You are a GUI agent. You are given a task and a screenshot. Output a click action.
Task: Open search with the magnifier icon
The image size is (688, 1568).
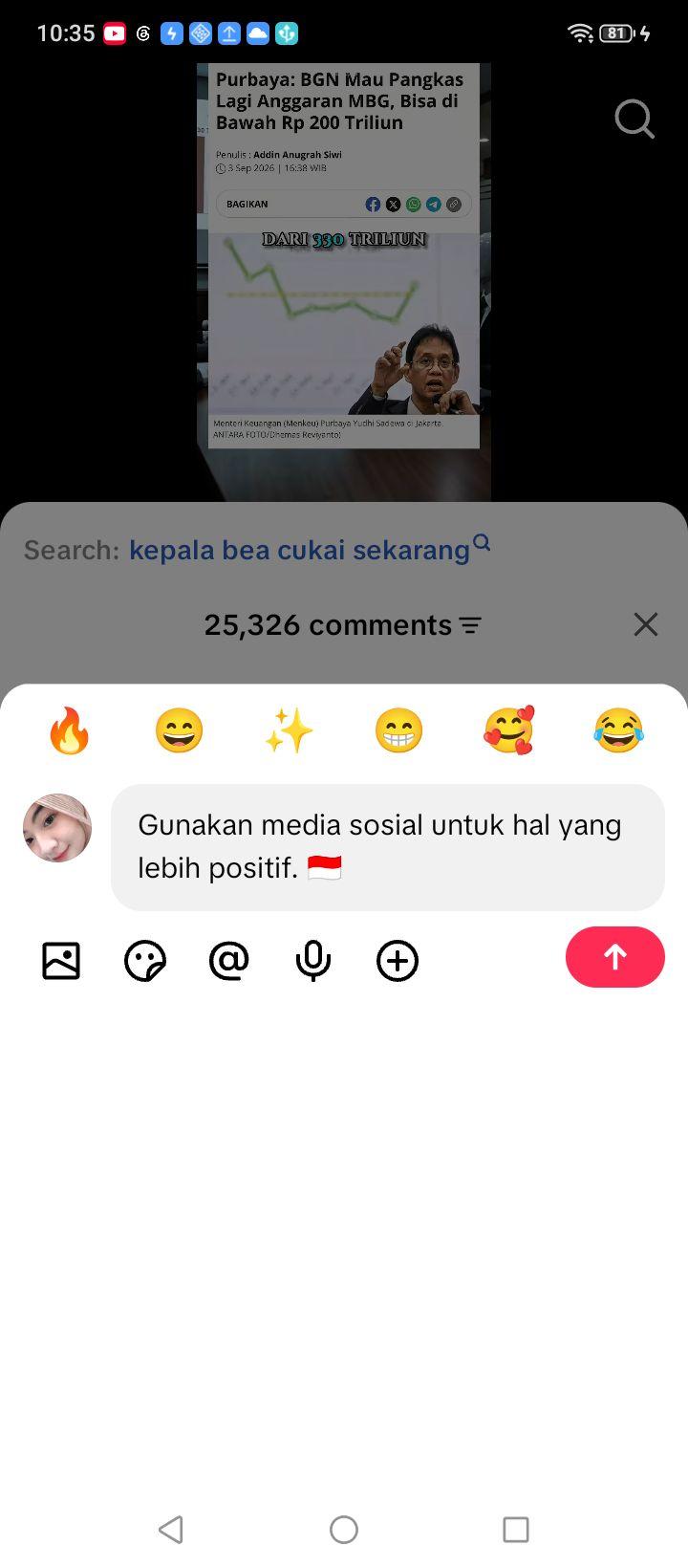tap(634, 120)
